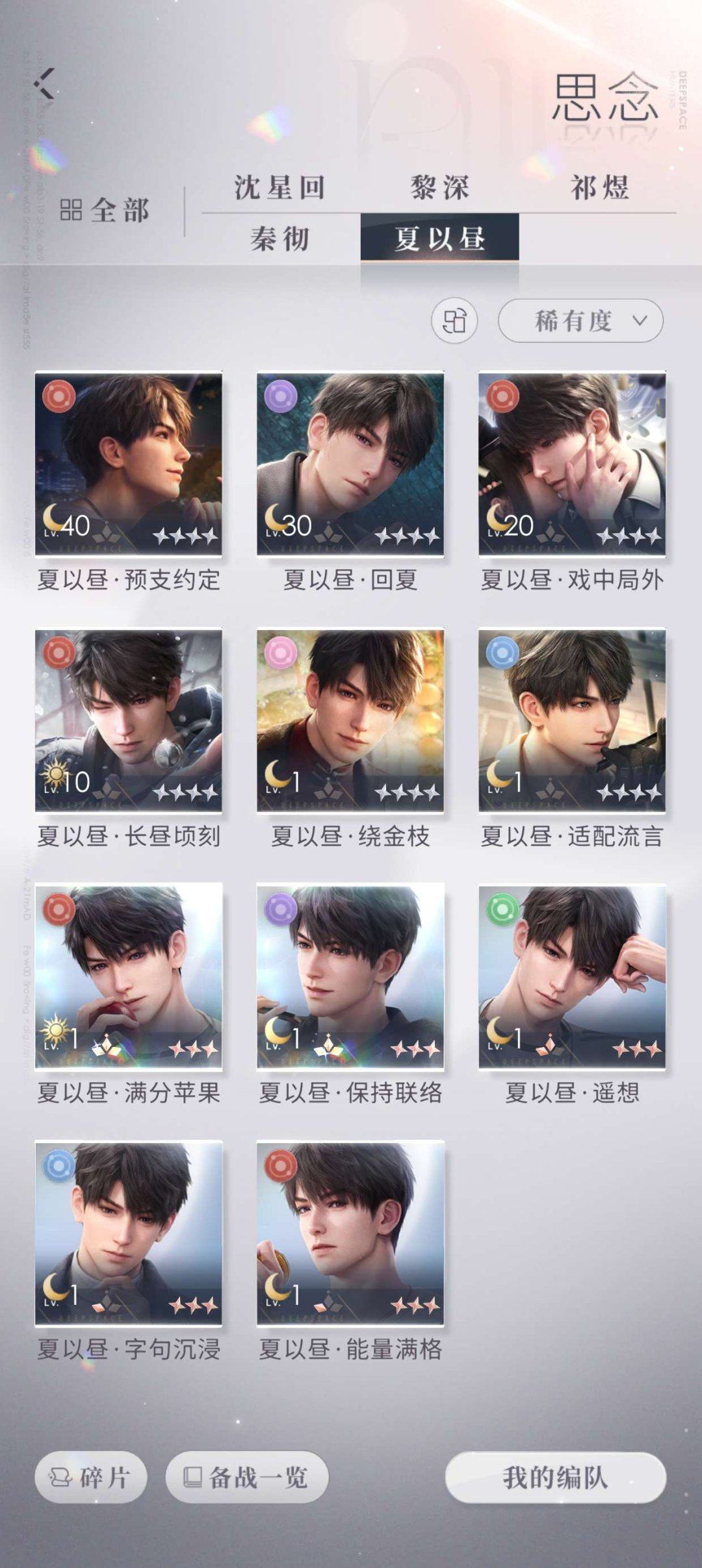The height and width of the screenshot is (1568, 702).
Task: Switch to the 黎深 tab
Action: tap(439, 188)
